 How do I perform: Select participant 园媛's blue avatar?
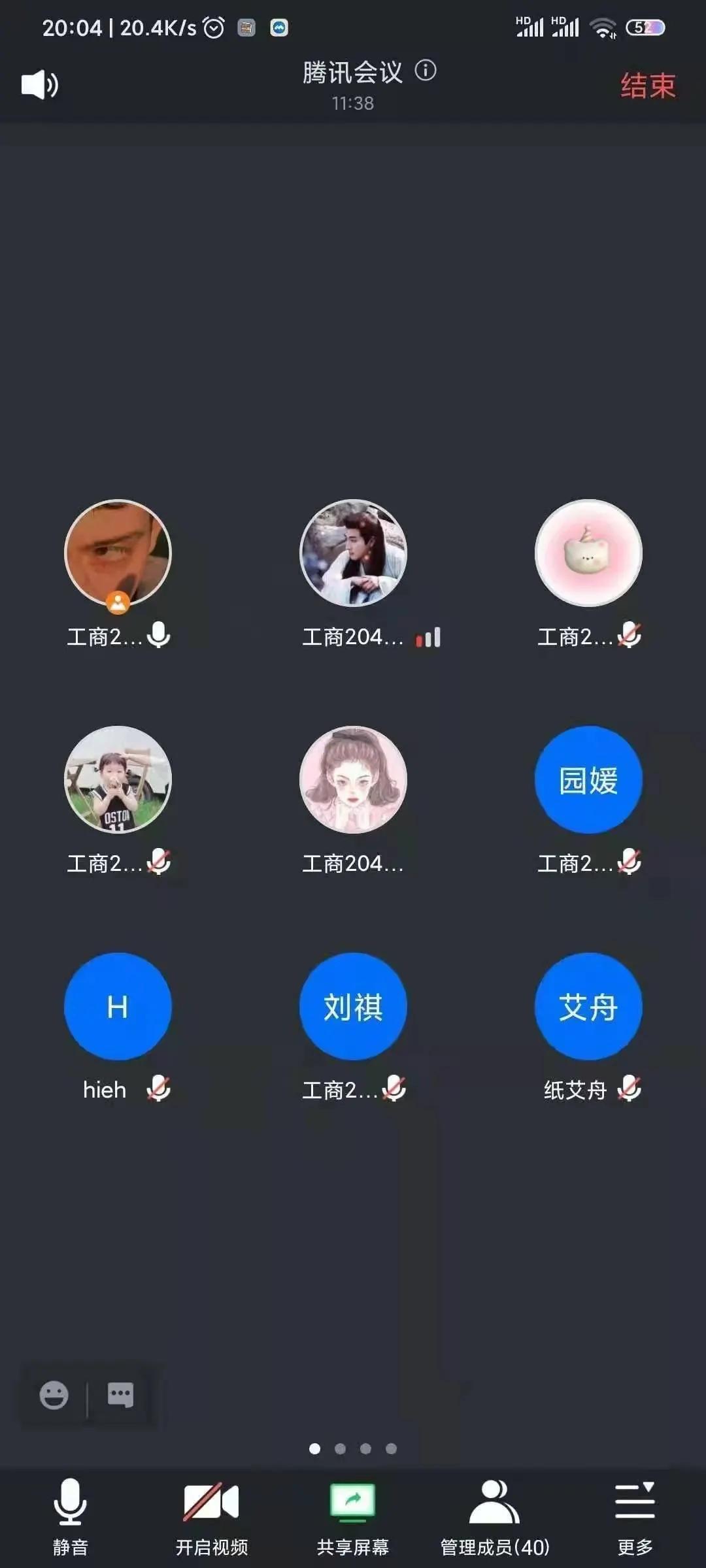[x=588, y=779]
